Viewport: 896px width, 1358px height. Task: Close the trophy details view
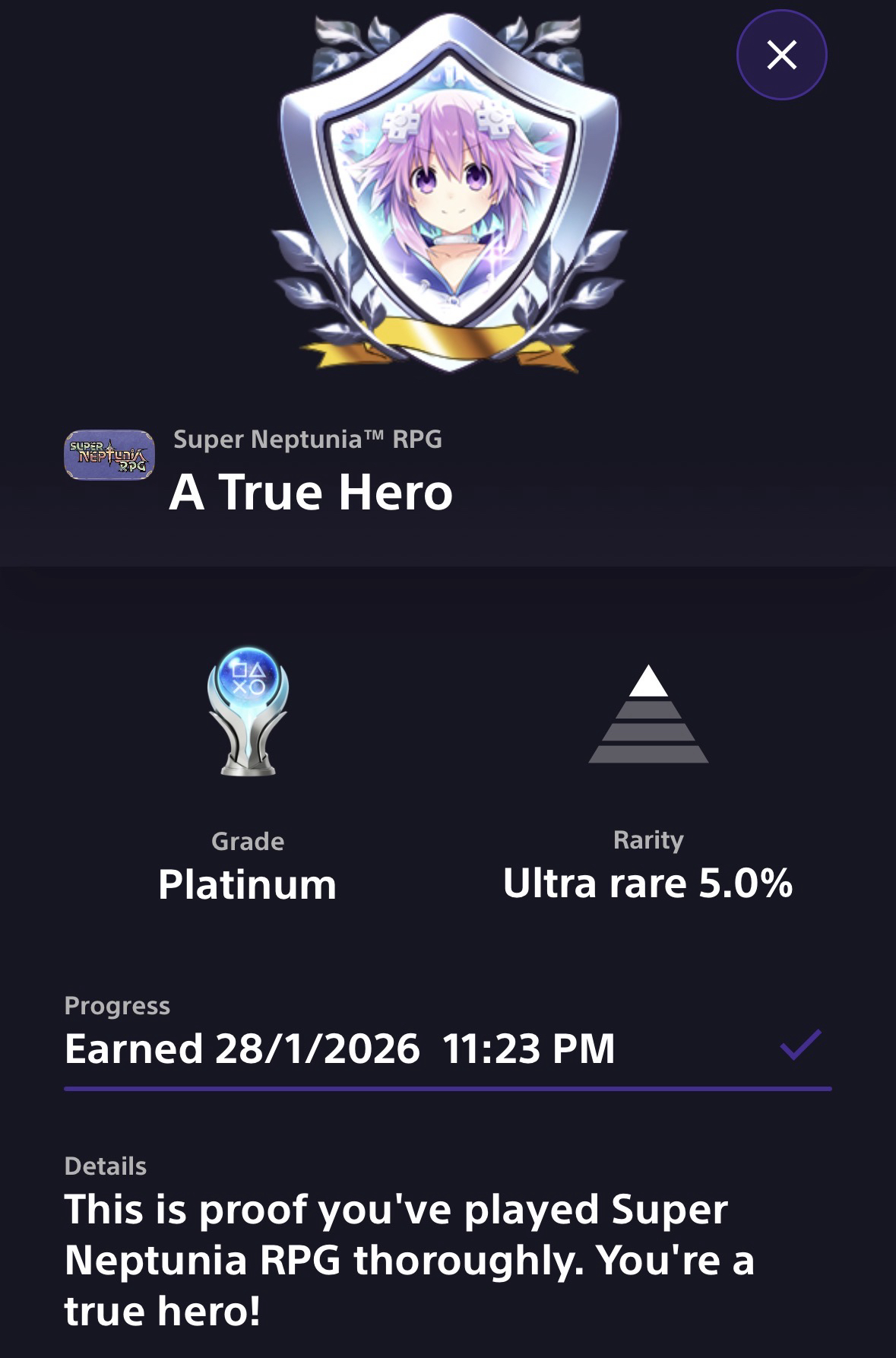[781, 55]
